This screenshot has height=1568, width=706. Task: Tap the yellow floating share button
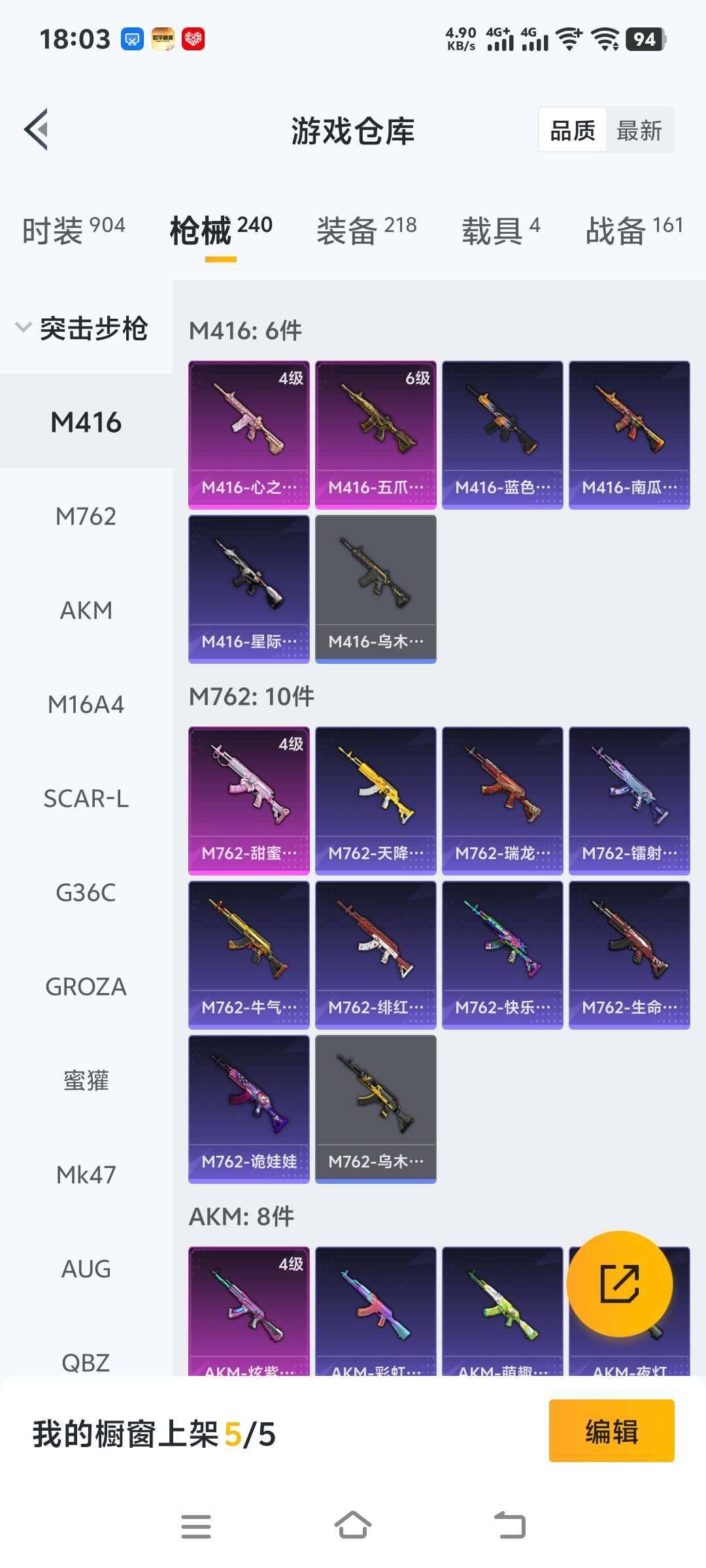619,1284
